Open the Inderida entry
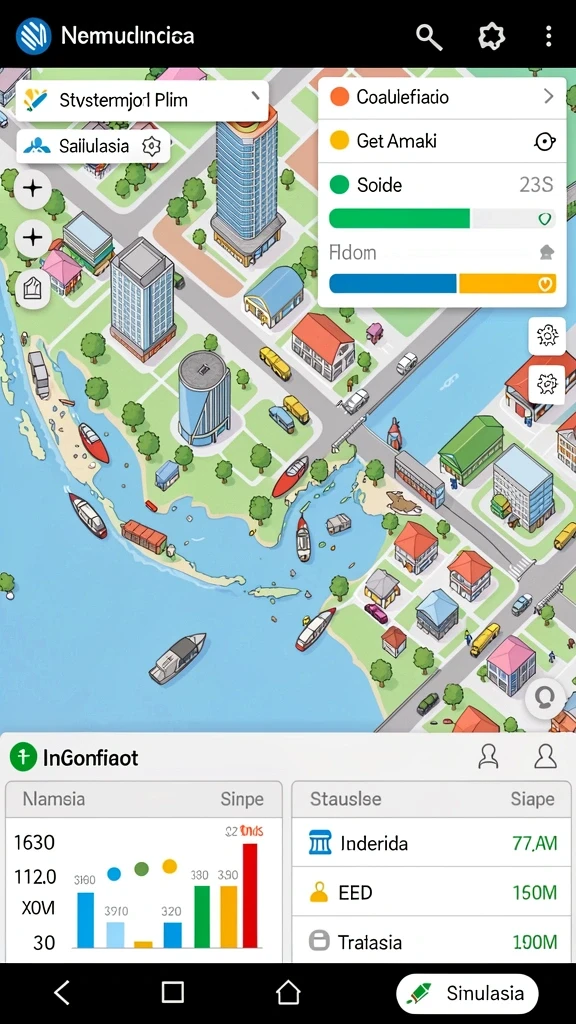This screenshot has height=1024, width=576. click(432, 843)
